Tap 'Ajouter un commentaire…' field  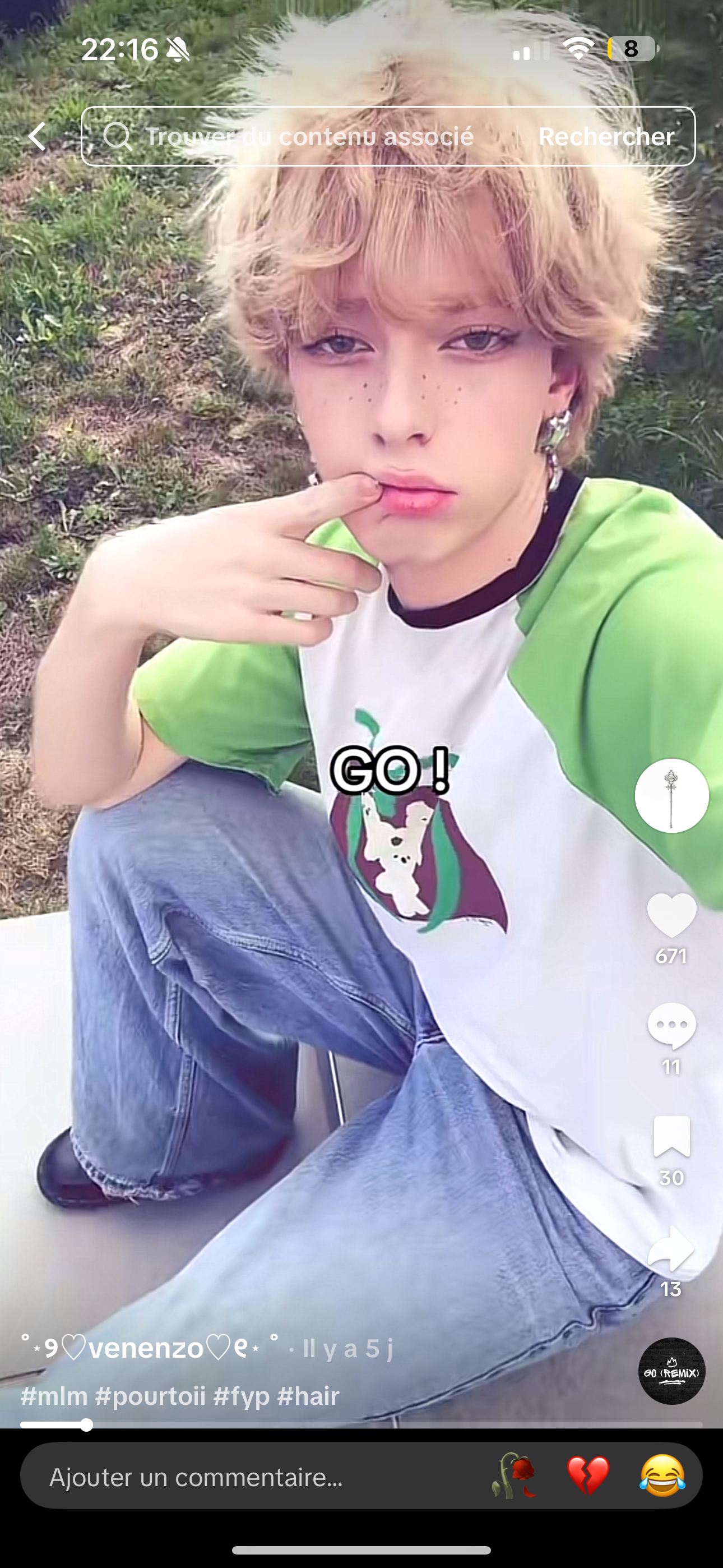tap(243, 1477)
